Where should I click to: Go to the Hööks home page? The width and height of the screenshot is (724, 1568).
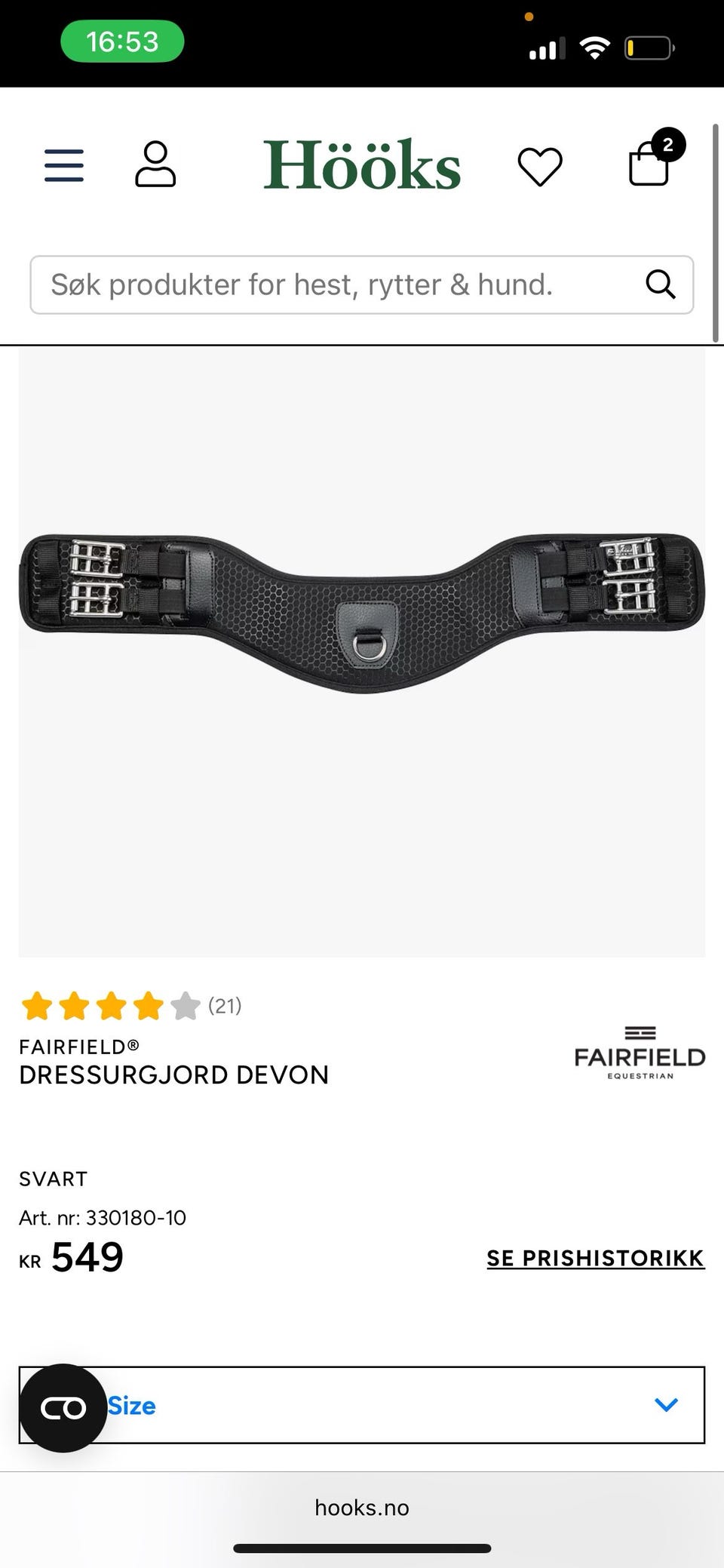(x=362, y=165)
